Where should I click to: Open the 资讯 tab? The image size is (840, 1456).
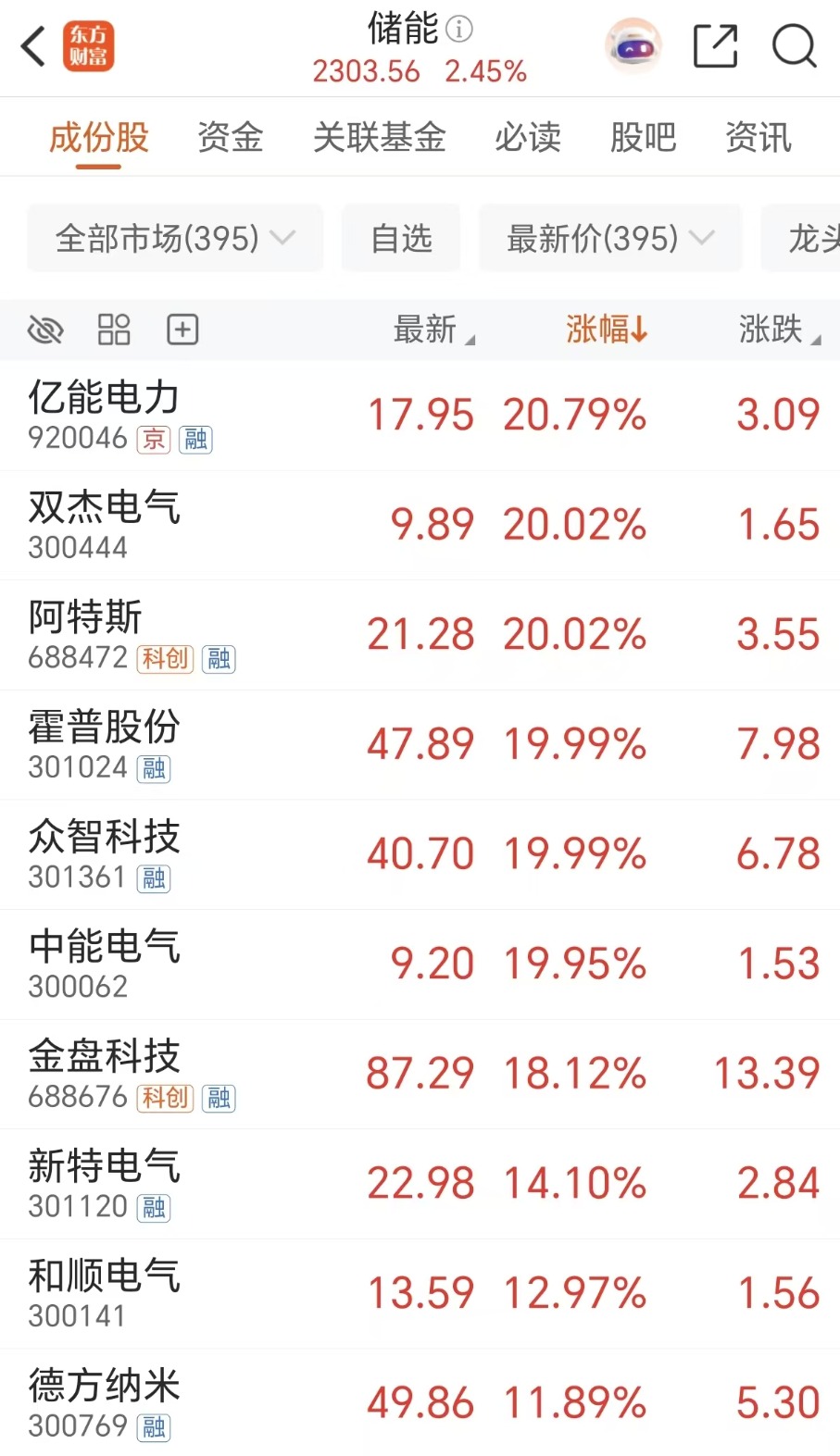pyautogui.click(x=759, y=138)
